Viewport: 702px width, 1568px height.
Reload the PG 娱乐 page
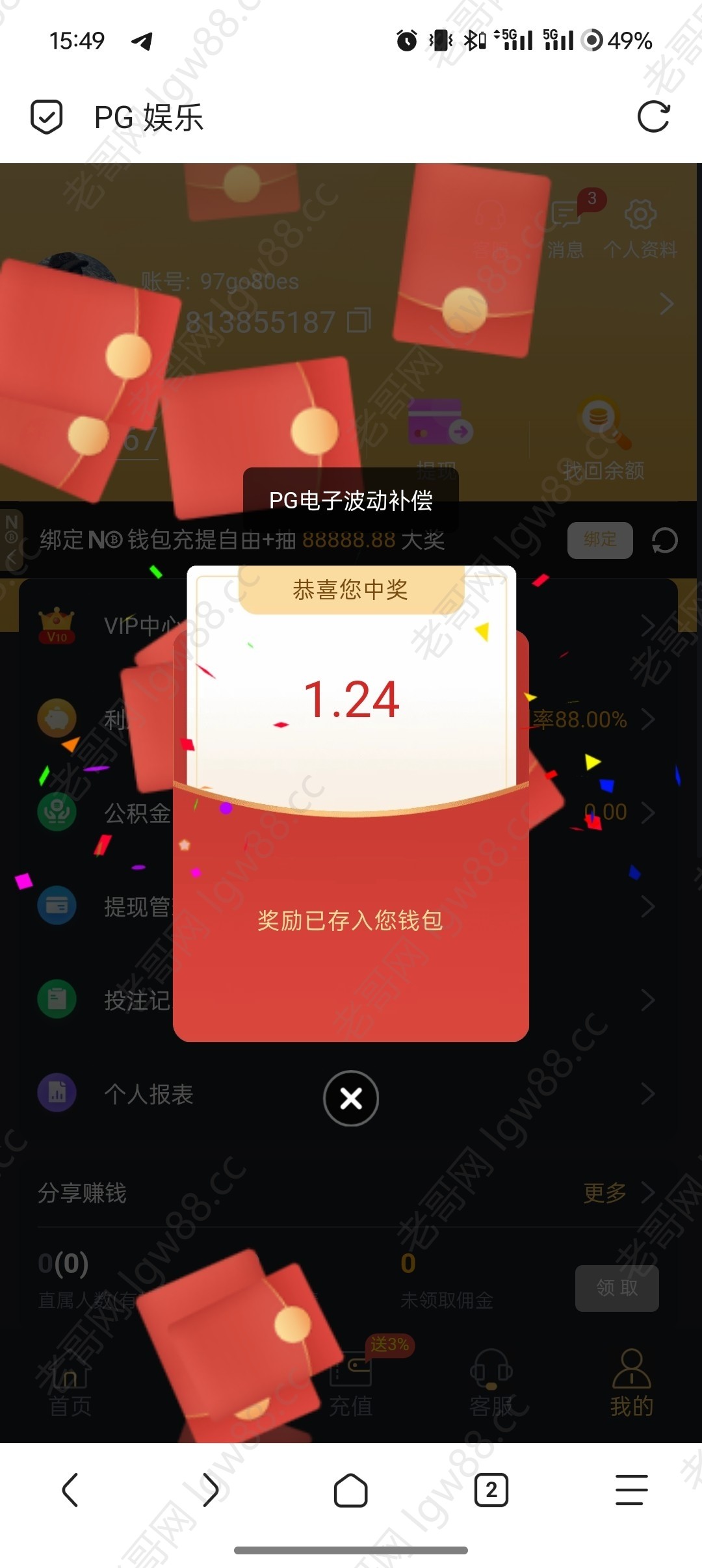coord(653,117)
